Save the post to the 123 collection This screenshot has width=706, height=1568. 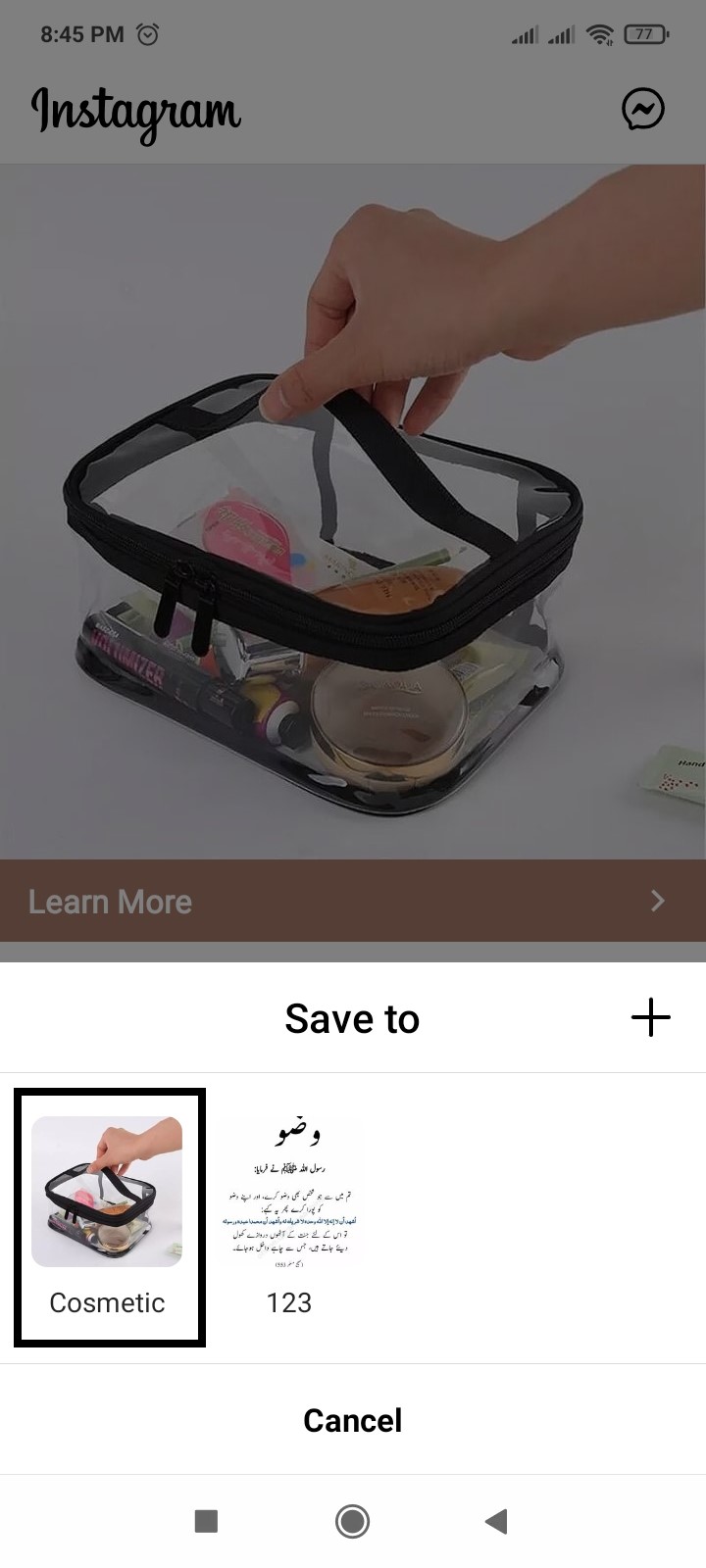coord(289,1217)
